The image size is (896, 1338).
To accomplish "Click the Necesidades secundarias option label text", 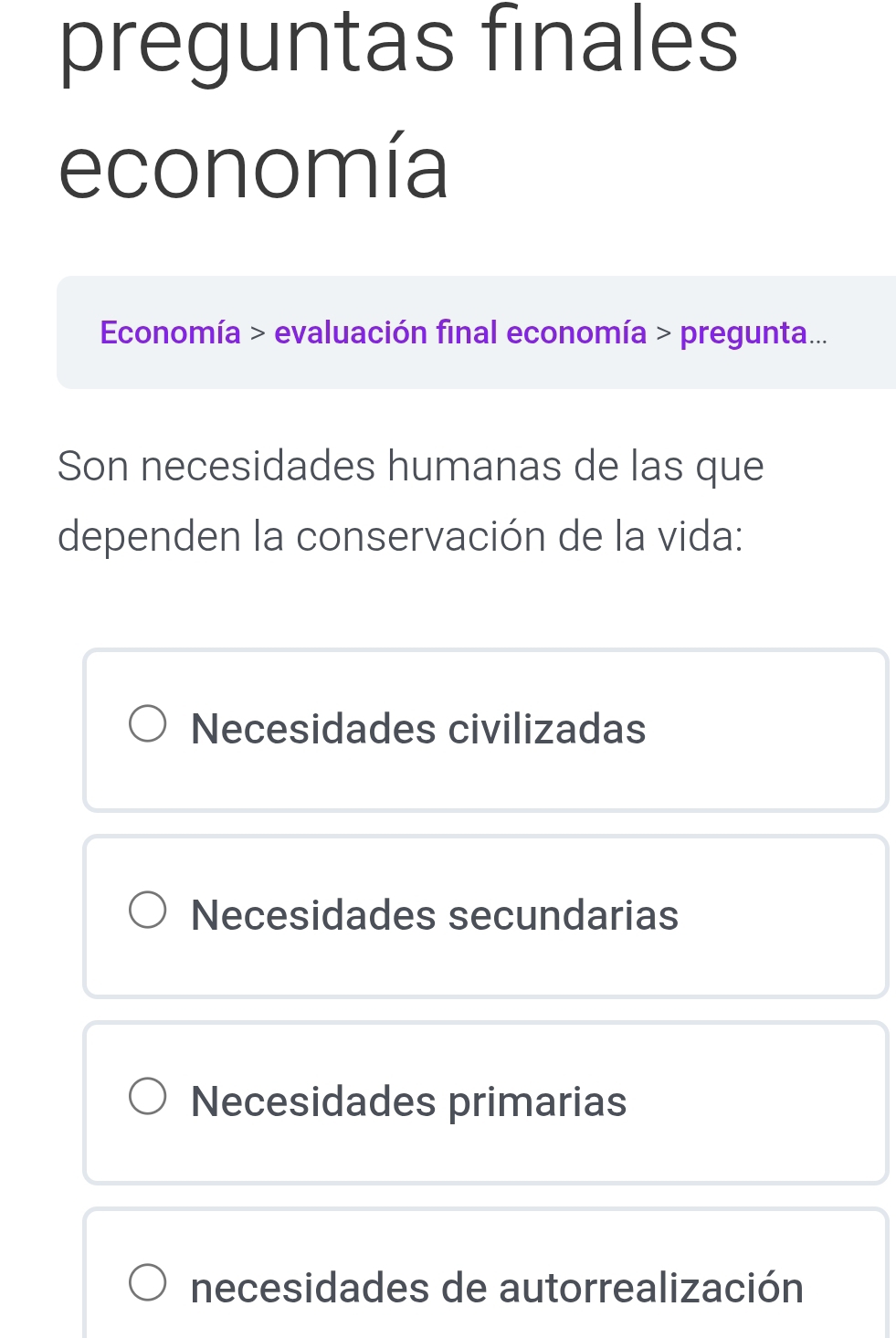I will 433,914.
